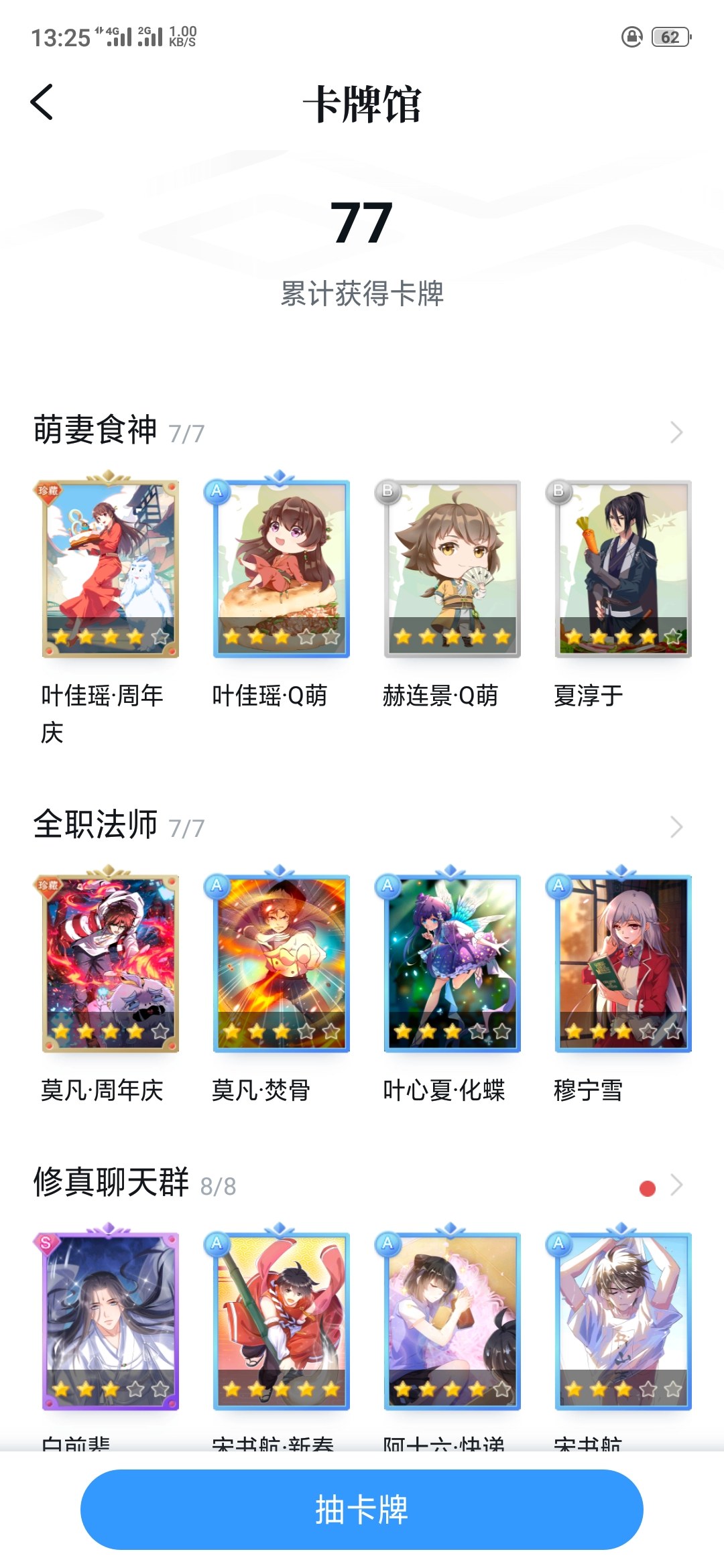
Task: Expand the 萌妻食神 card collection
Action: pyautogui.click(x=676, y=432)
